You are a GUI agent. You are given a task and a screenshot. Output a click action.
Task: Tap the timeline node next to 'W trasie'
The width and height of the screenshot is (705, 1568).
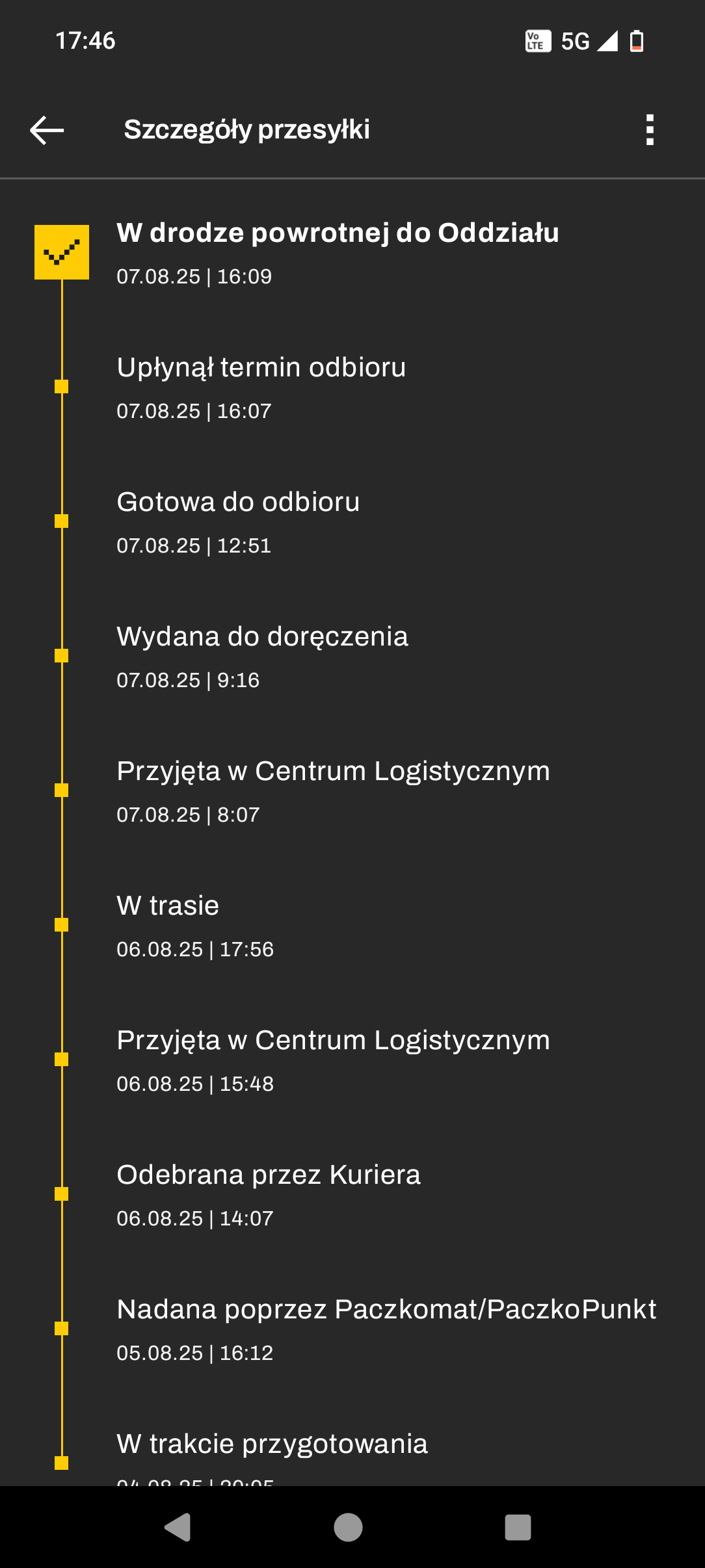[x=60, y=924]
